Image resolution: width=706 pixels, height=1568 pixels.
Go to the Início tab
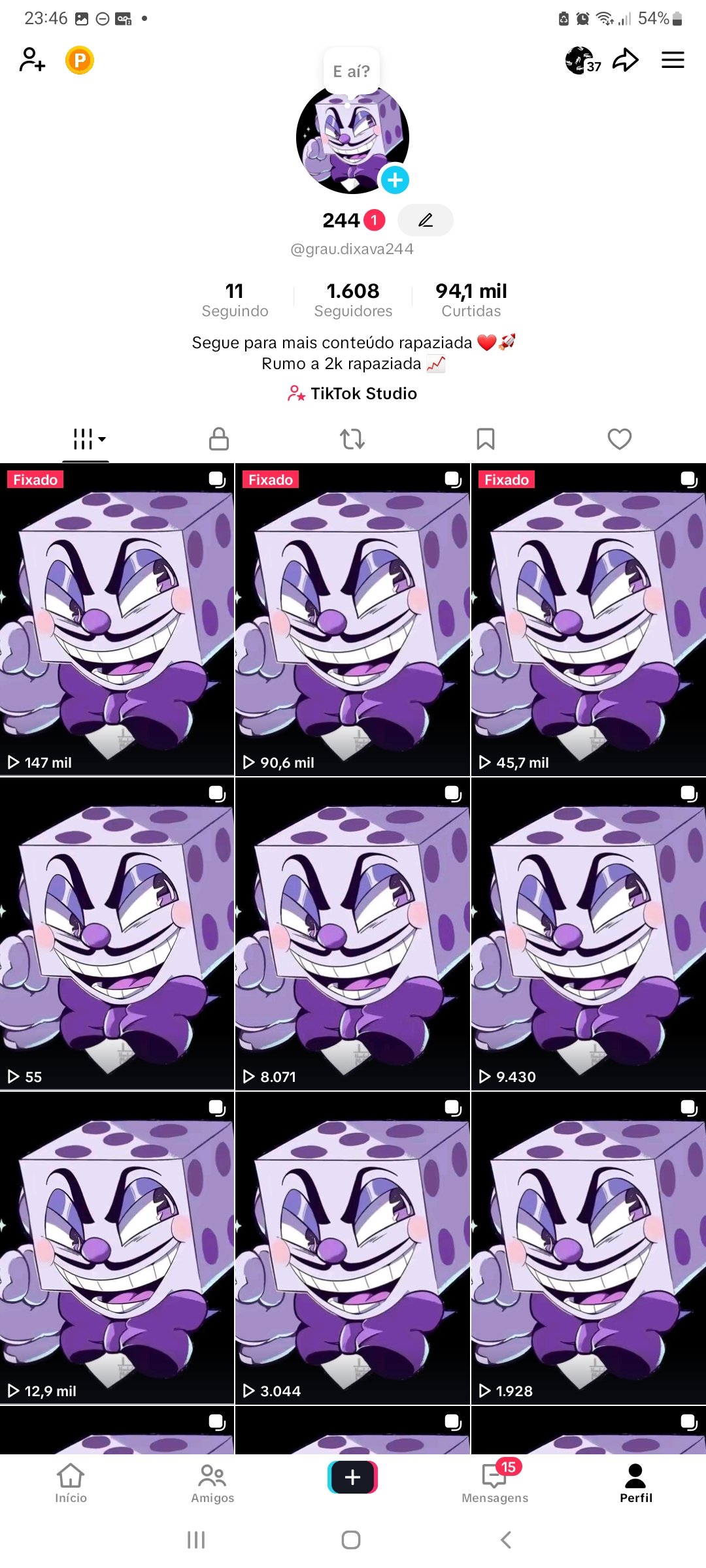[x=71, y=1482]
